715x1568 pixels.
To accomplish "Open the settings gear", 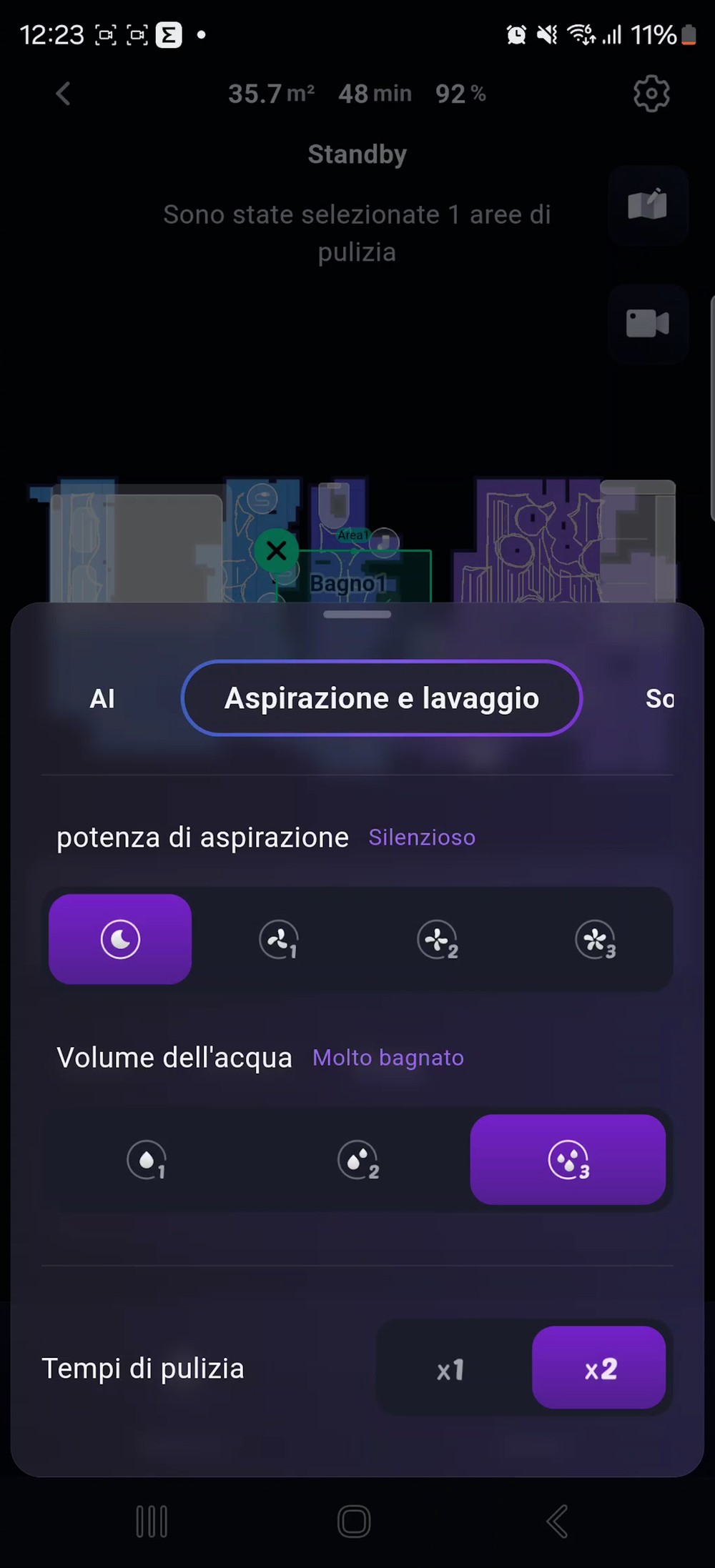I will tap(651, 94).
